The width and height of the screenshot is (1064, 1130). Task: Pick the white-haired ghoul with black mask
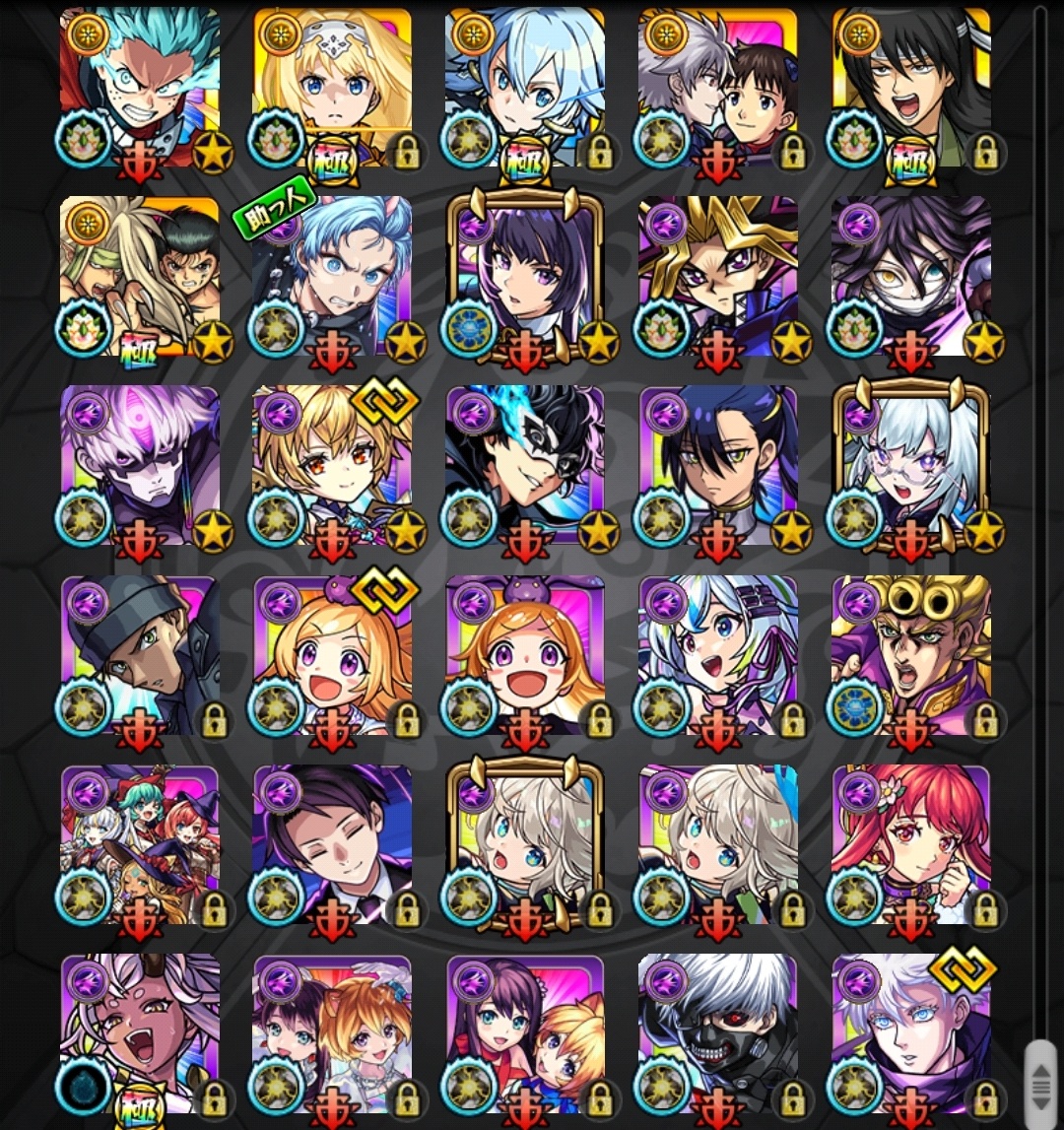718,1034
